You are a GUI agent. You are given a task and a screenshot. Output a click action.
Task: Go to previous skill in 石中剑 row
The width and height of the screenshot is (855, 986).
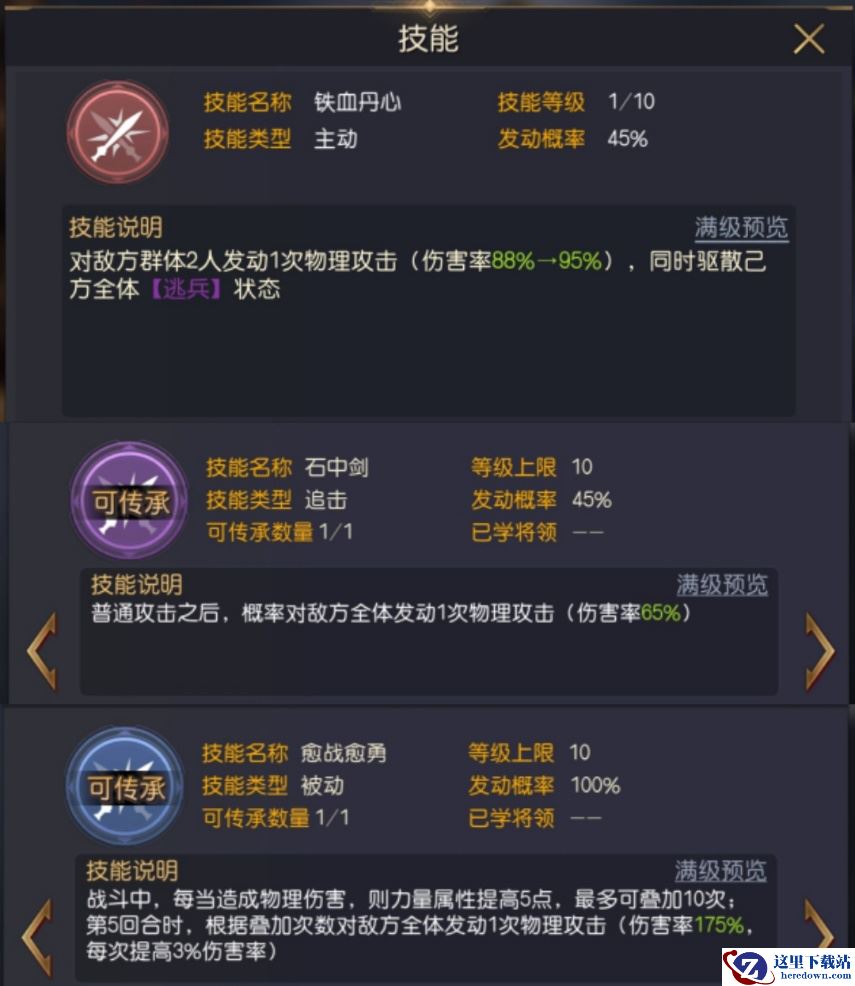pyautogui.click(x=41, y=651)
